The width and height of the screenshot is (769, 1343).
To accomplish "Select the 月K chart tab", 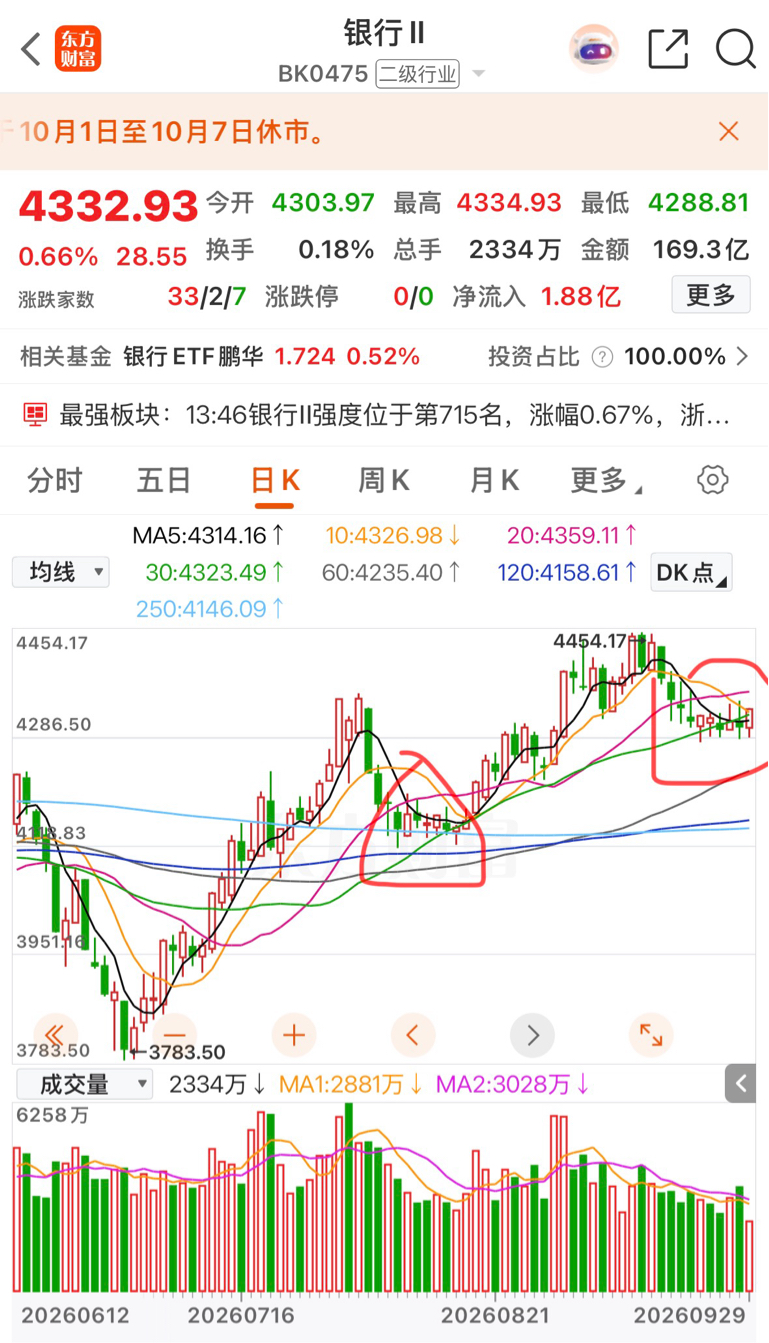I will (x=494, y=480).
